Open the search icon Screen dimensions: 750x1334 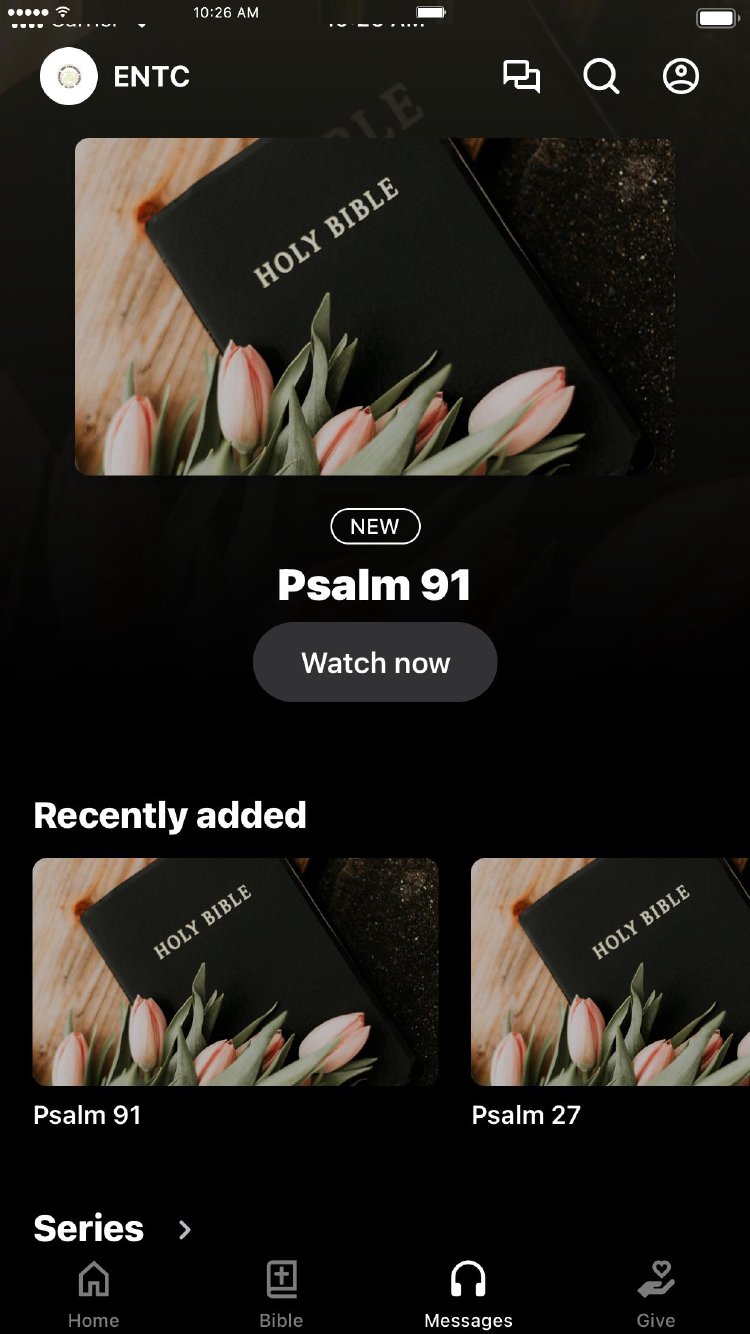pos(601,77)
